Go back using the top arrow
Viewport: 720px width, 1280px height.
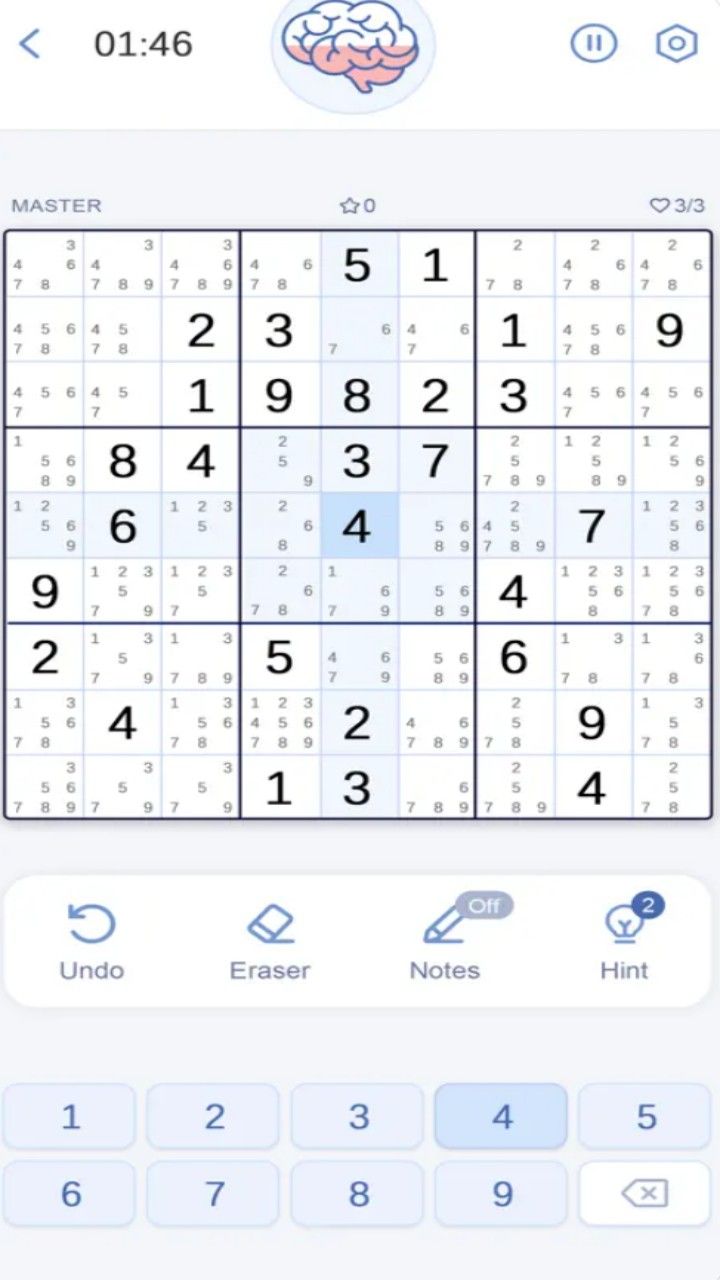coord(30,44)
